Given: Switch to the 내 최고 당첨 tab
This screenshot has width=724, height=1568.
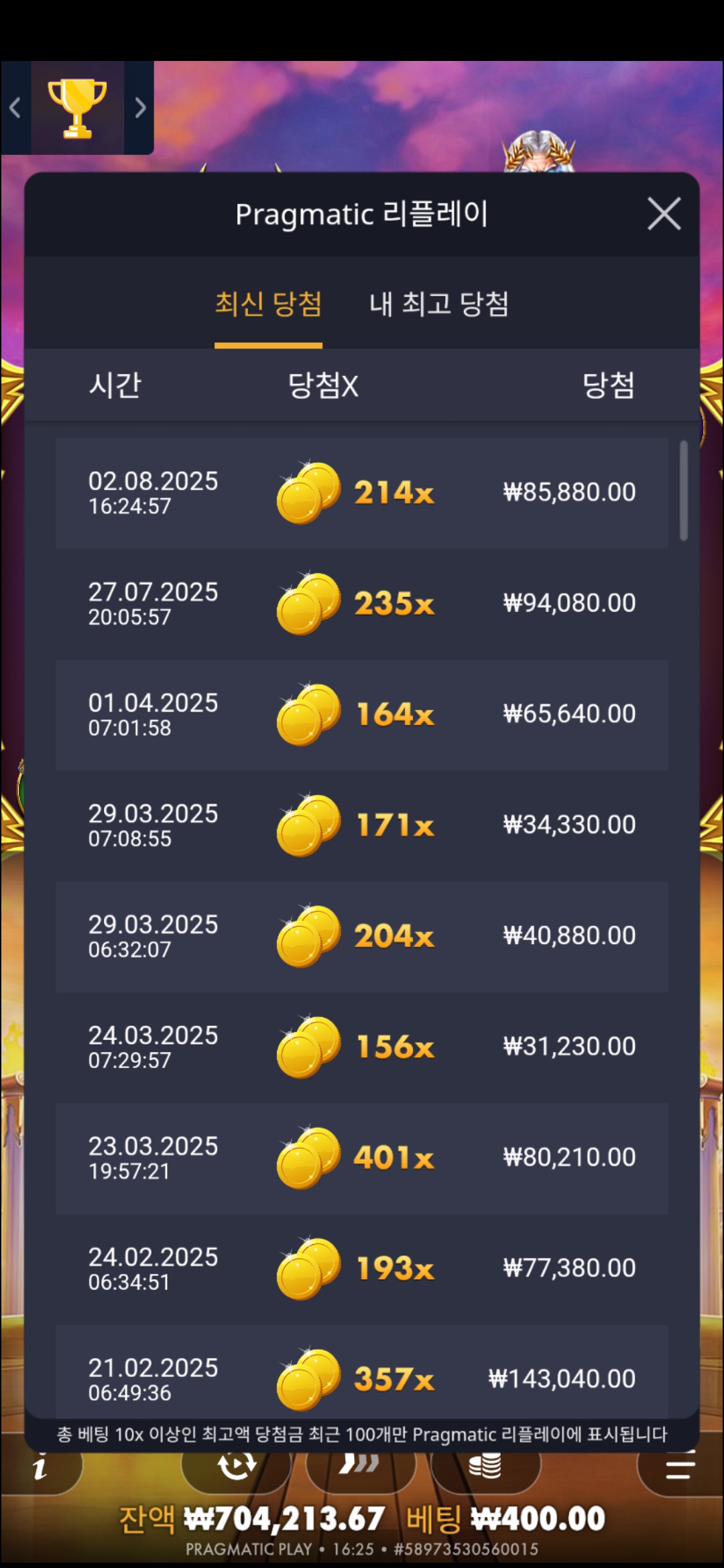Looking at the screenshot, I should click(x=439, y=304).
